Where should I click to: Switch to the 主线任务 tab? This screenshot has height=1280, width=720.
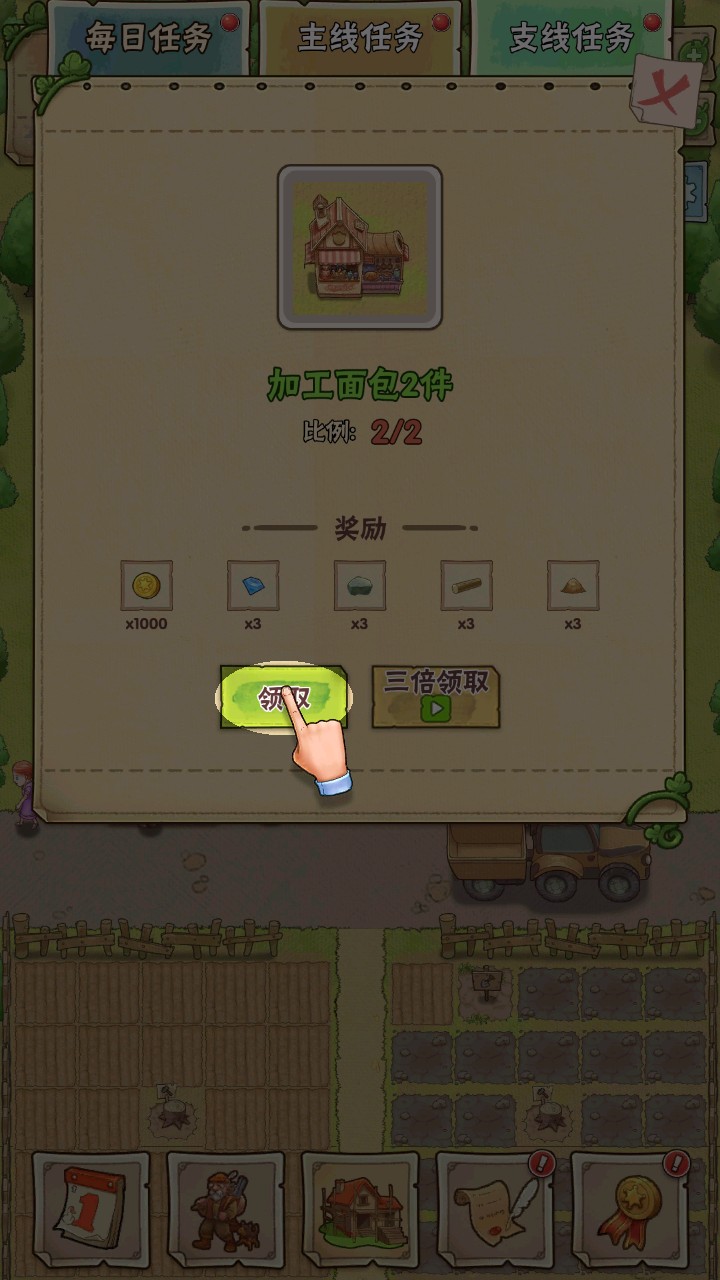click(x=360, y=38)
